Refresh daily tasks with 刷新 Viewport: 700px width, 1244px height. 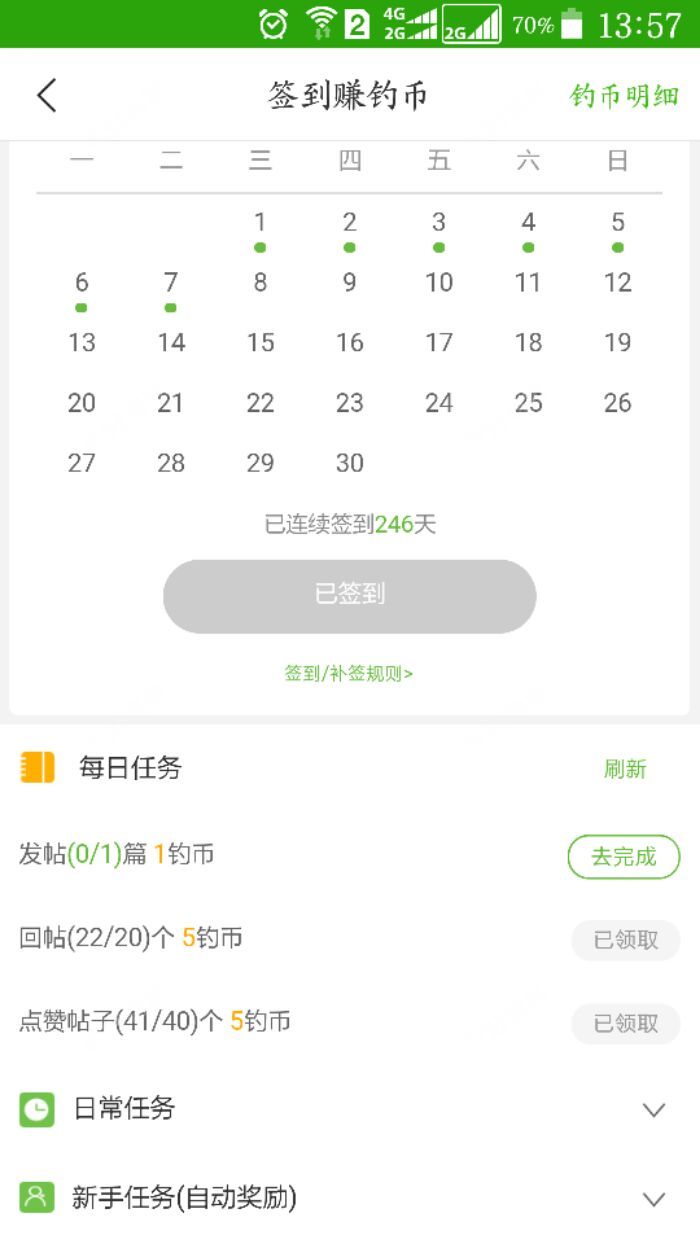pos(625,769)
